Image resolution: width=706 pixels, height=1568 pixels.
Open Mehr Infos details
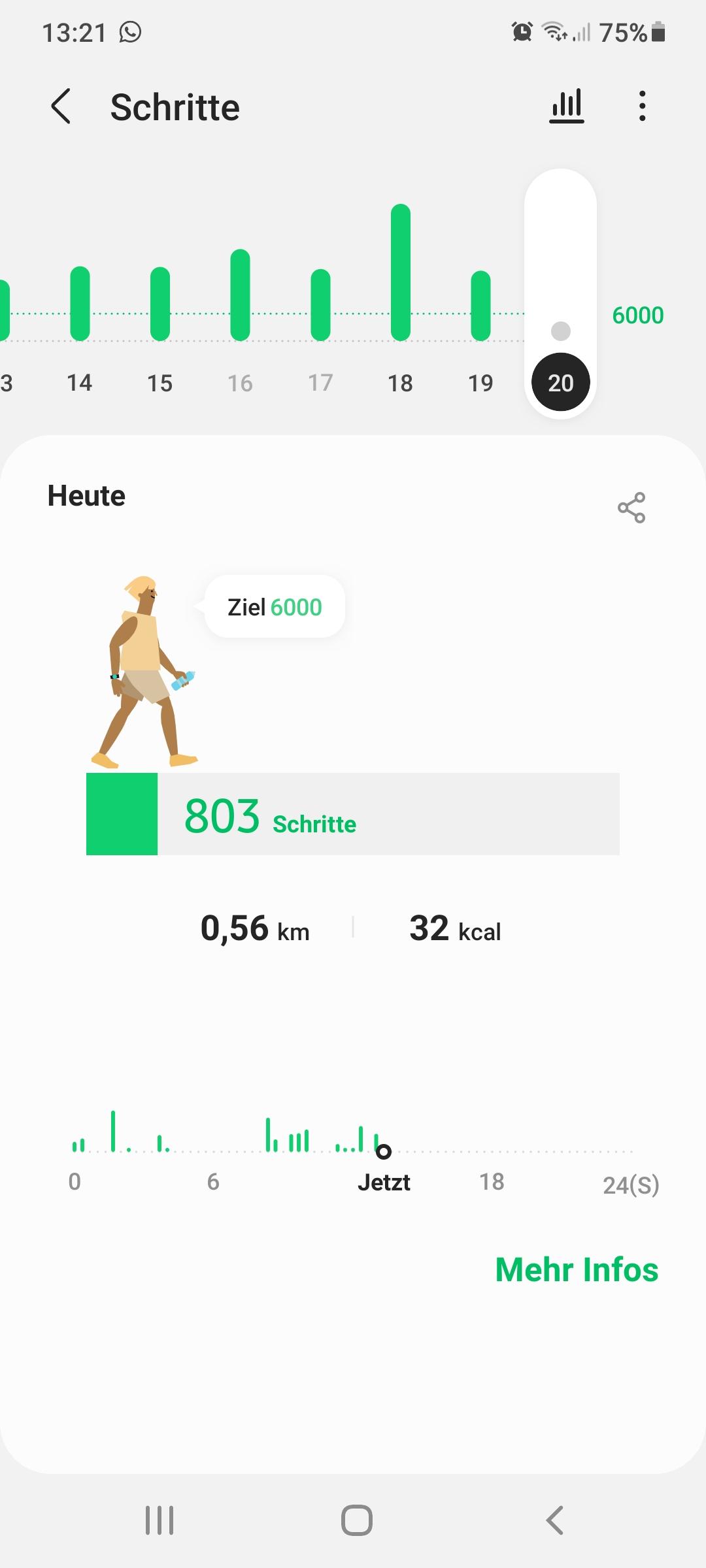click(x=577, y=1269)
